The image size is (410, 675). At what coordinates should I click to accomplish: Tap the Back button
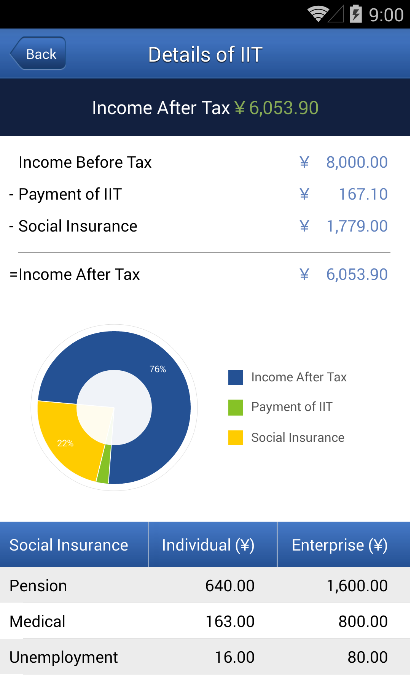pos(38,54)
